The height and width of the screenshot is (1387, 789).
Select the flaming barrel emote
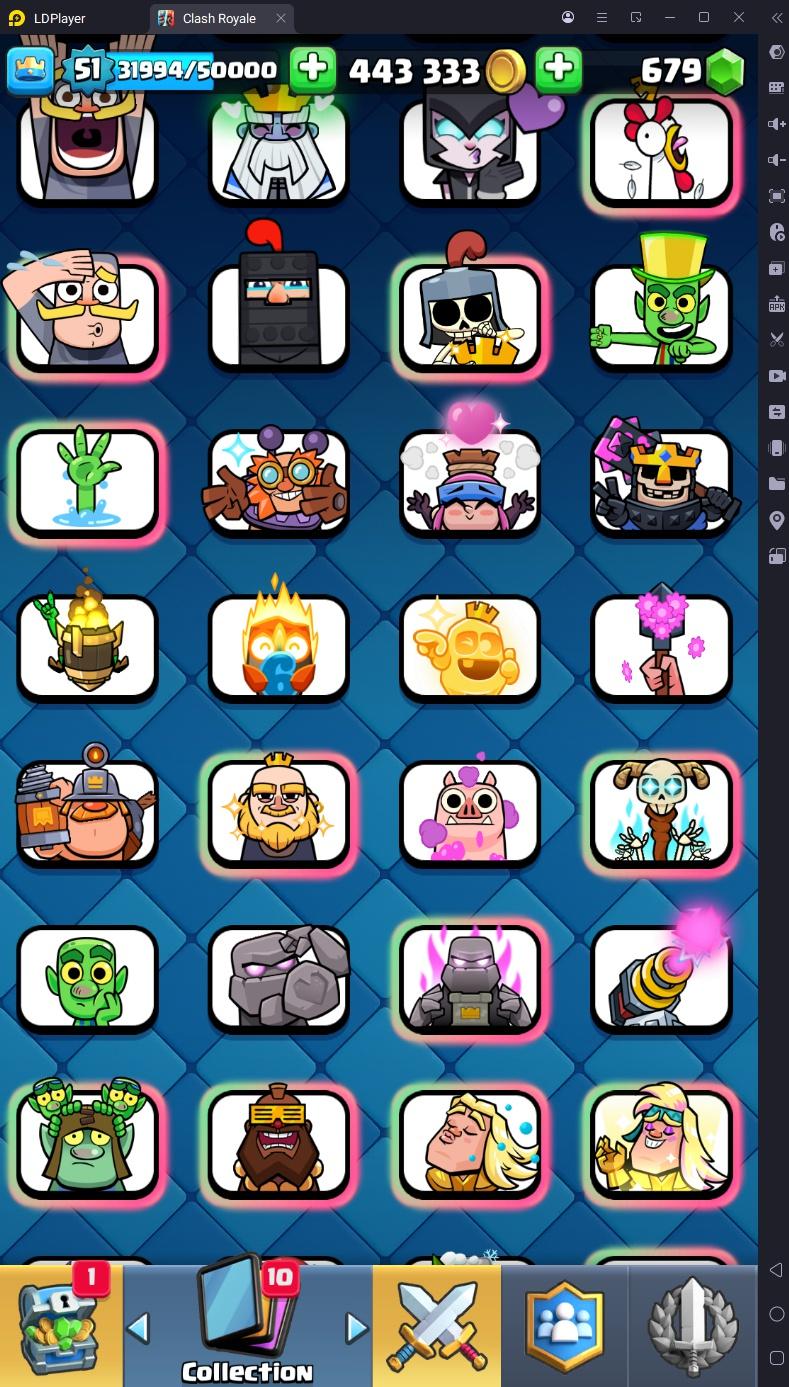pyautogui.click(x=88, y=647)
